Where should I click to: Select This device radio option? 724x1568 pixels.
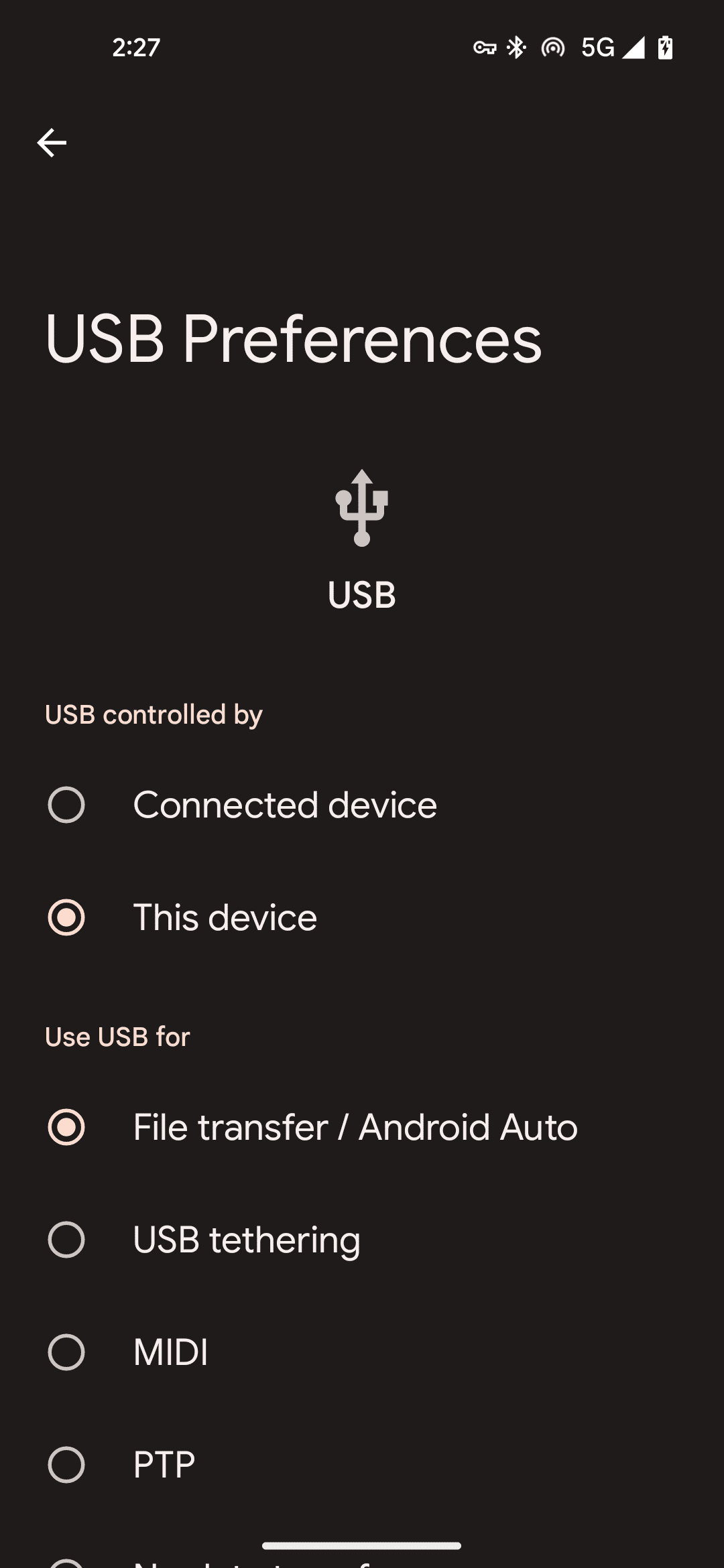pos(362,917)
